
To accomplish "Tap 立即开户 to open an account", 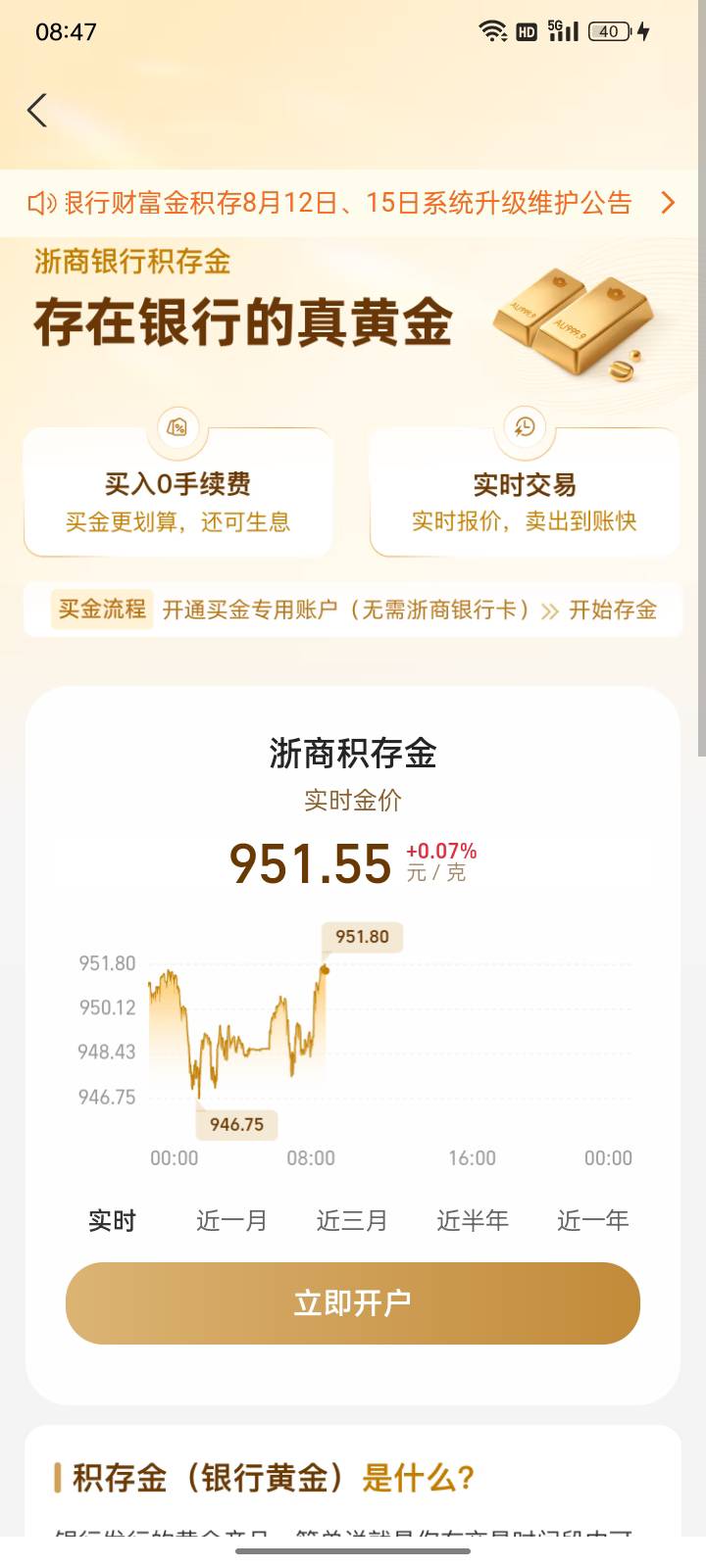I will click(353, 1303).
